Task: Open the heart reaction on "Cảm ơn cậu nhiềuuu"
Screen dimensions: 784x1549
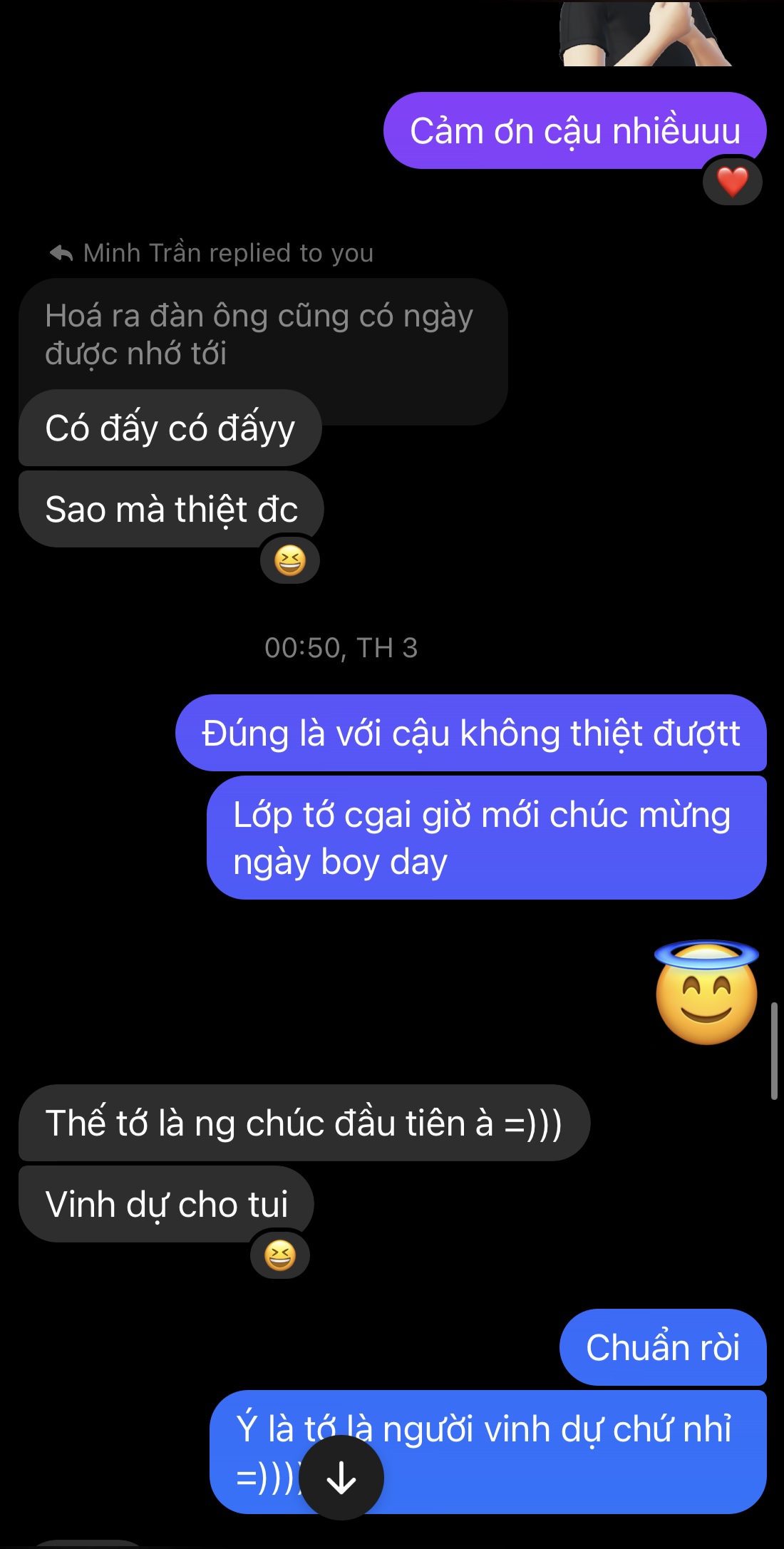Action: pyautogui.click(x=732, y=182)
